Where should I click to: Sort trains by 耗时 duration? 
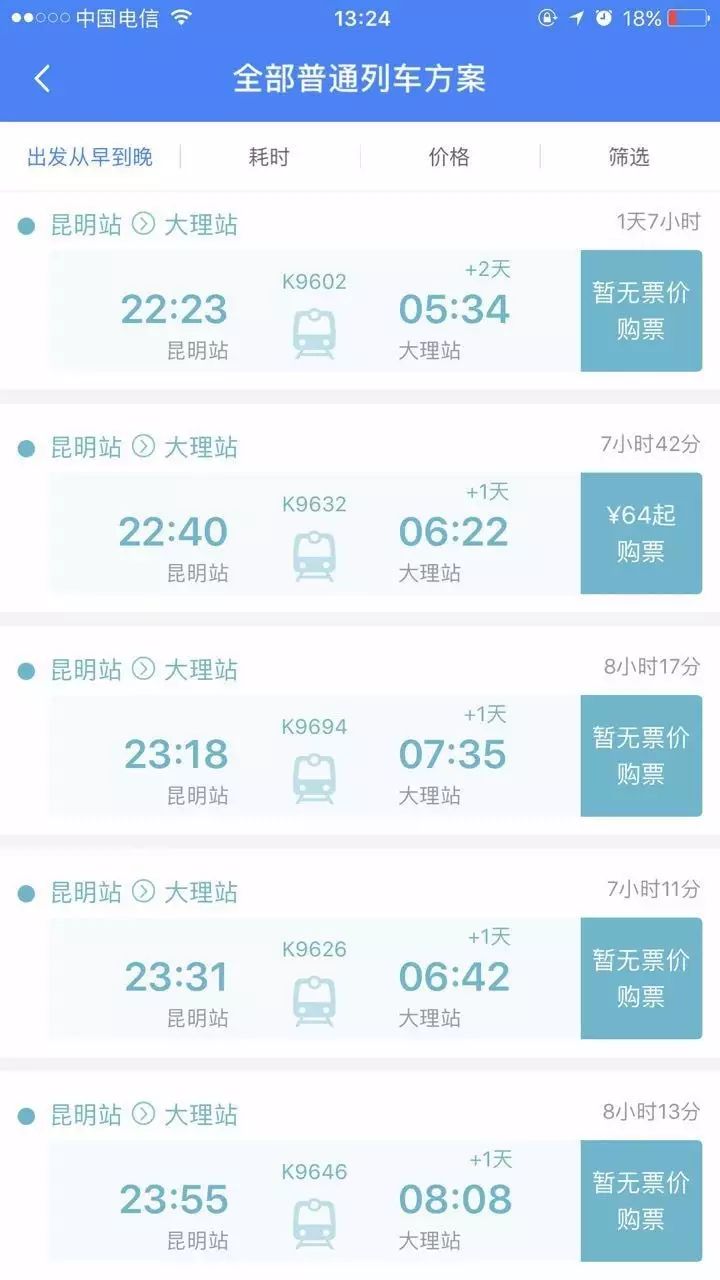269,157
